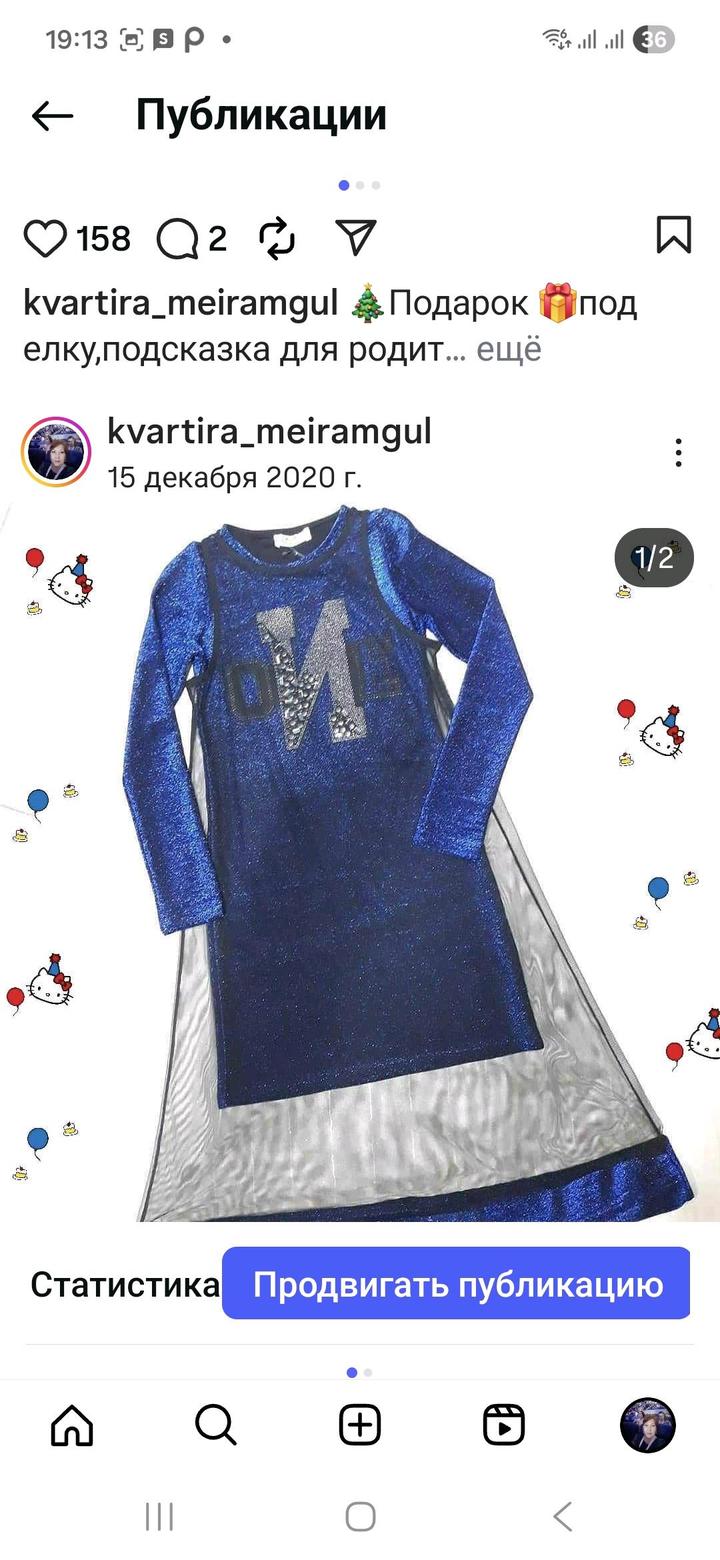Save the post to bookmarks
The width and height of the screenshot is (720, 1560).
coord(673,236)
